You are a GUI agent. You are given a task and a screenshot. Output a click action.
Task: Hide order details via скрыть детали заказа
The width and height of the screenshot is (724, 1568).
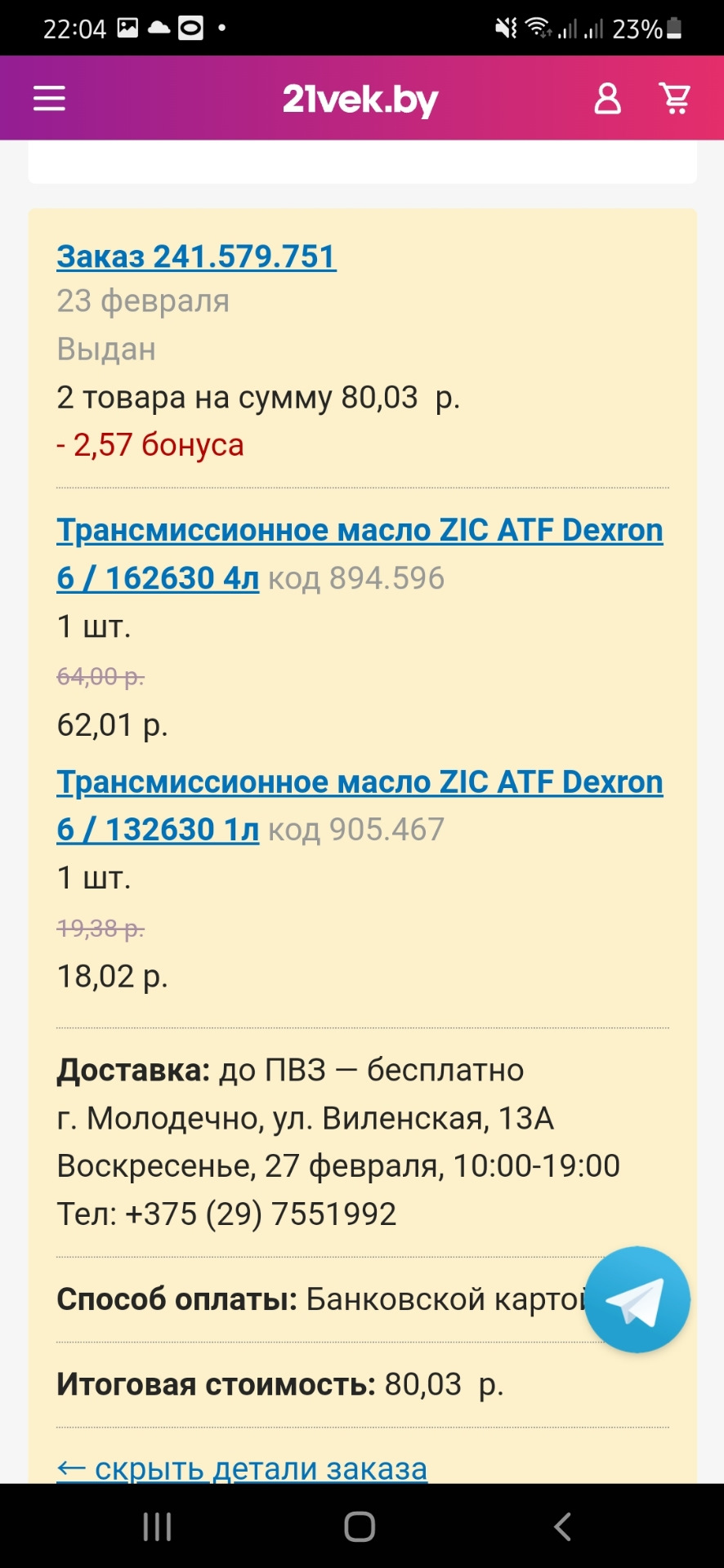coord(242,1468)
